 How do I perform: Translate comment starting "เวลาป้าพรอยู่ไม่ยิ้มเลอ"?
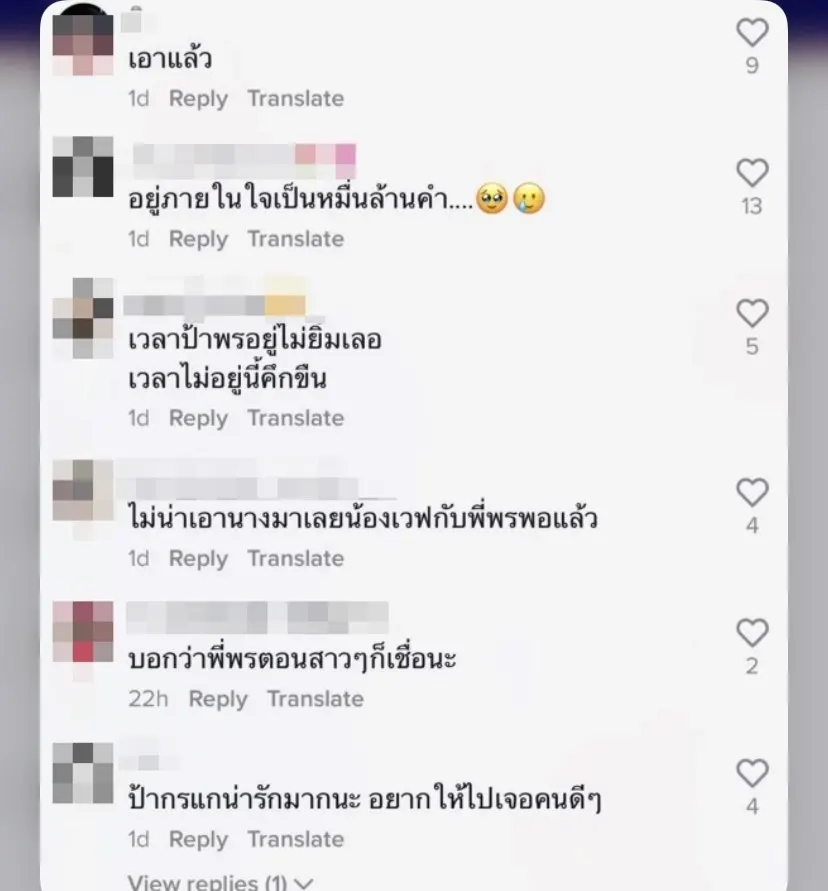click(x=295, y=418)
